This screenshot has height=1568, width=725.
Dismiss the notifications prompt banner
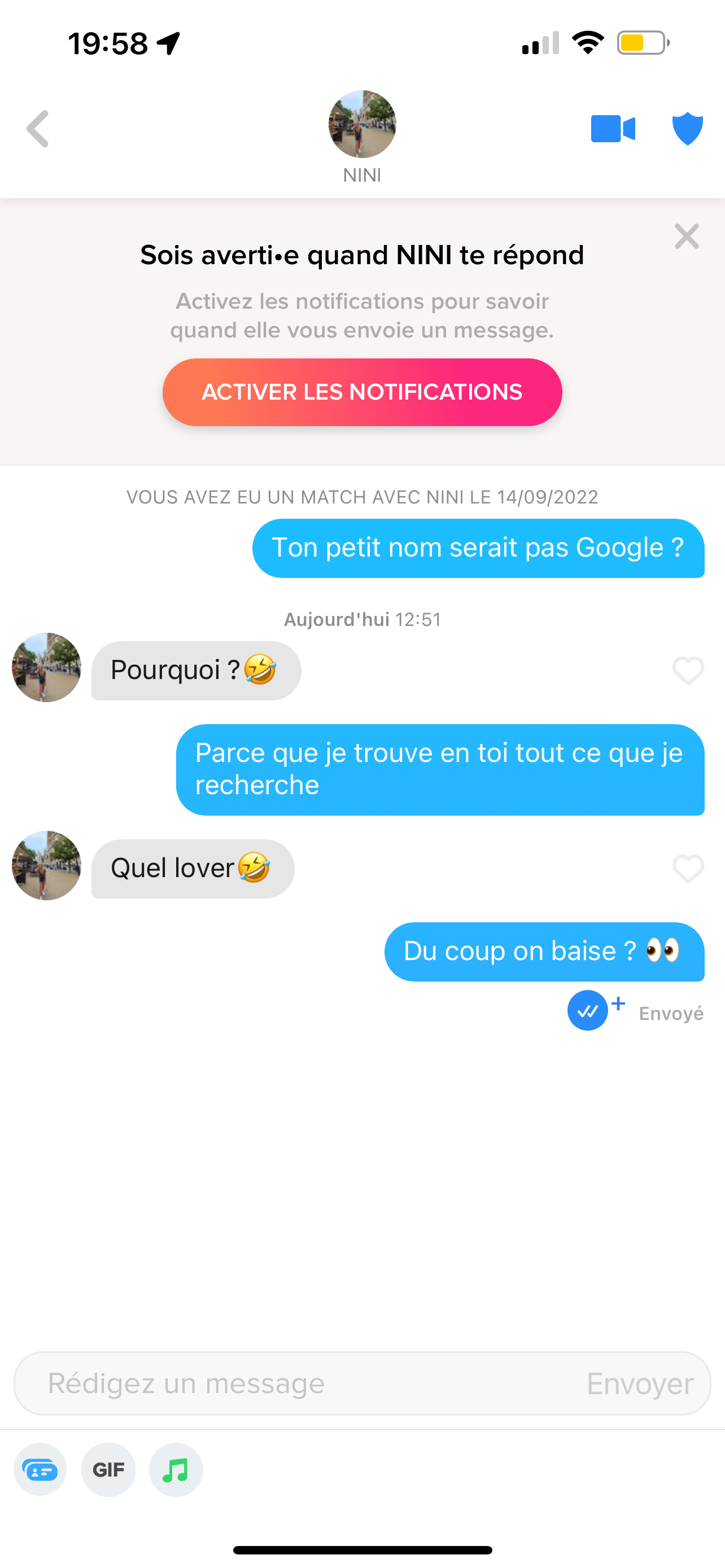click(687, 236)
